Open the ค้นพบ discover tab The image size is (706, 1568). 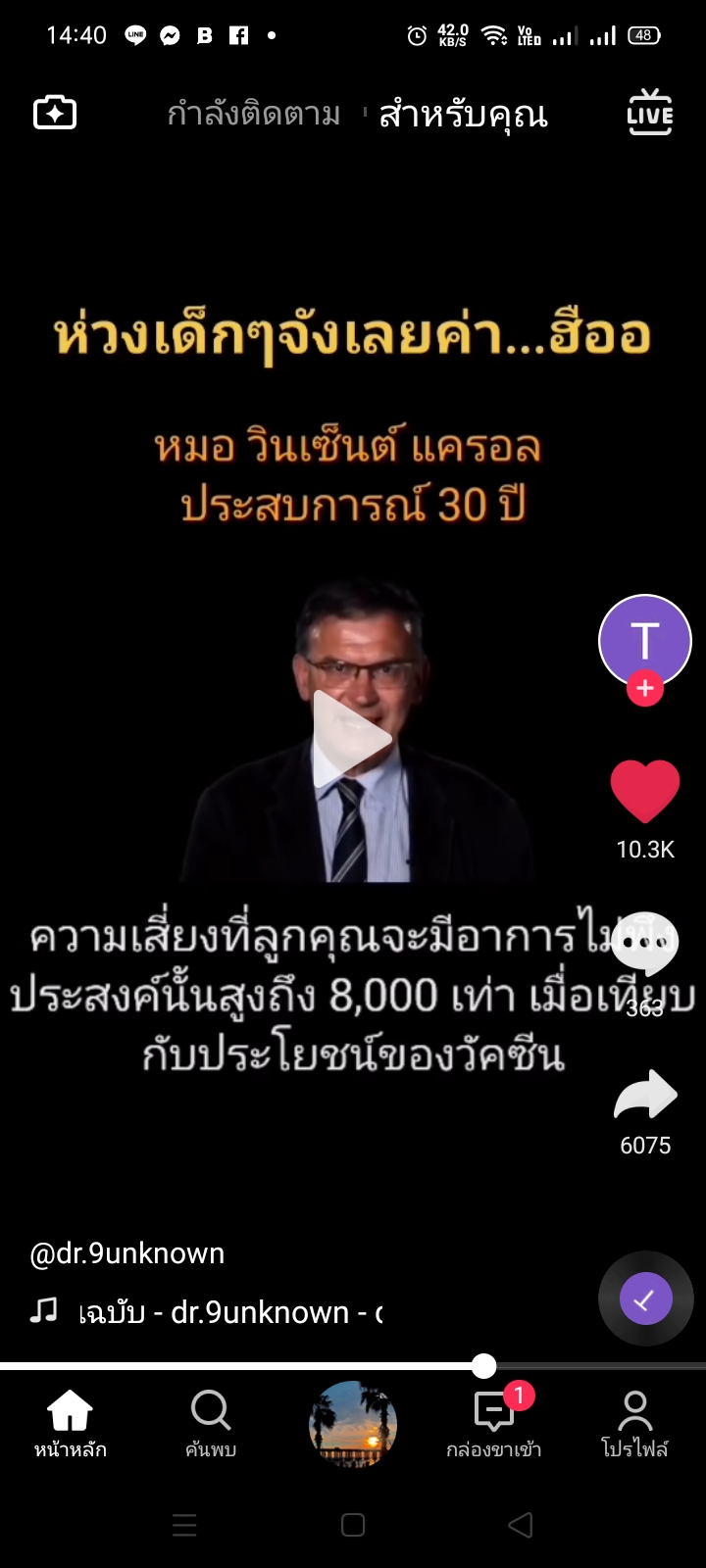(x=211, y=1424)
